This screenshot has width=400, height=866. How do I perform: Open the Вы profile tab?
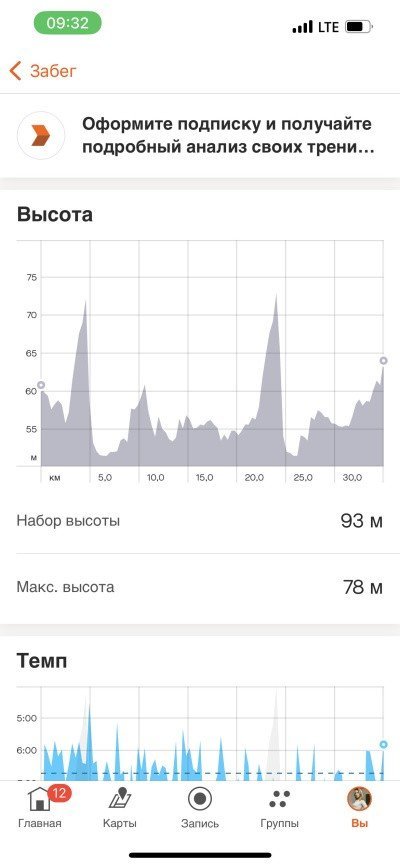(359, 807)
